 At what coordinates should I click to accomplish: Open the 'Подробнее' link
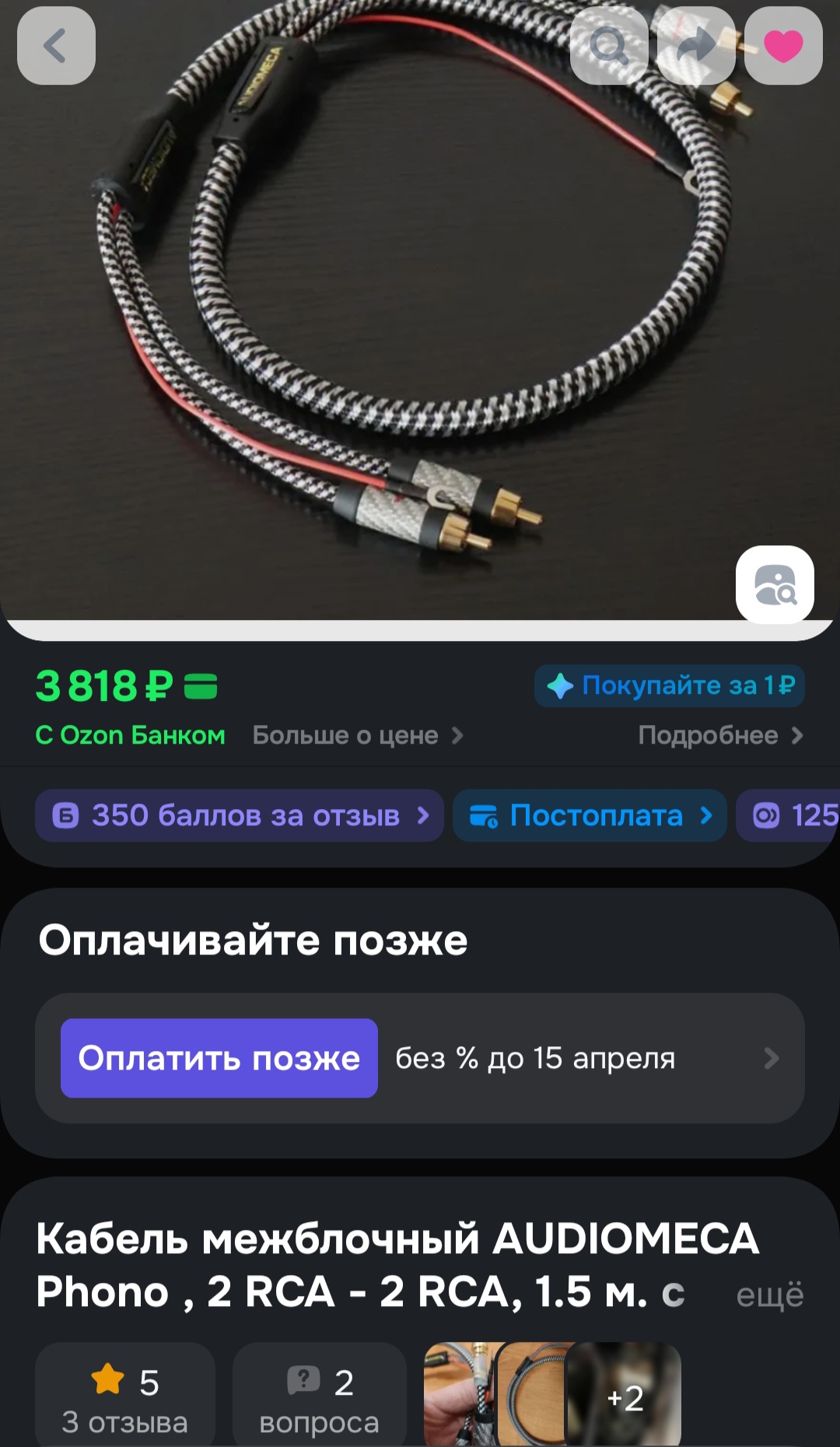(x=719, y=735)
